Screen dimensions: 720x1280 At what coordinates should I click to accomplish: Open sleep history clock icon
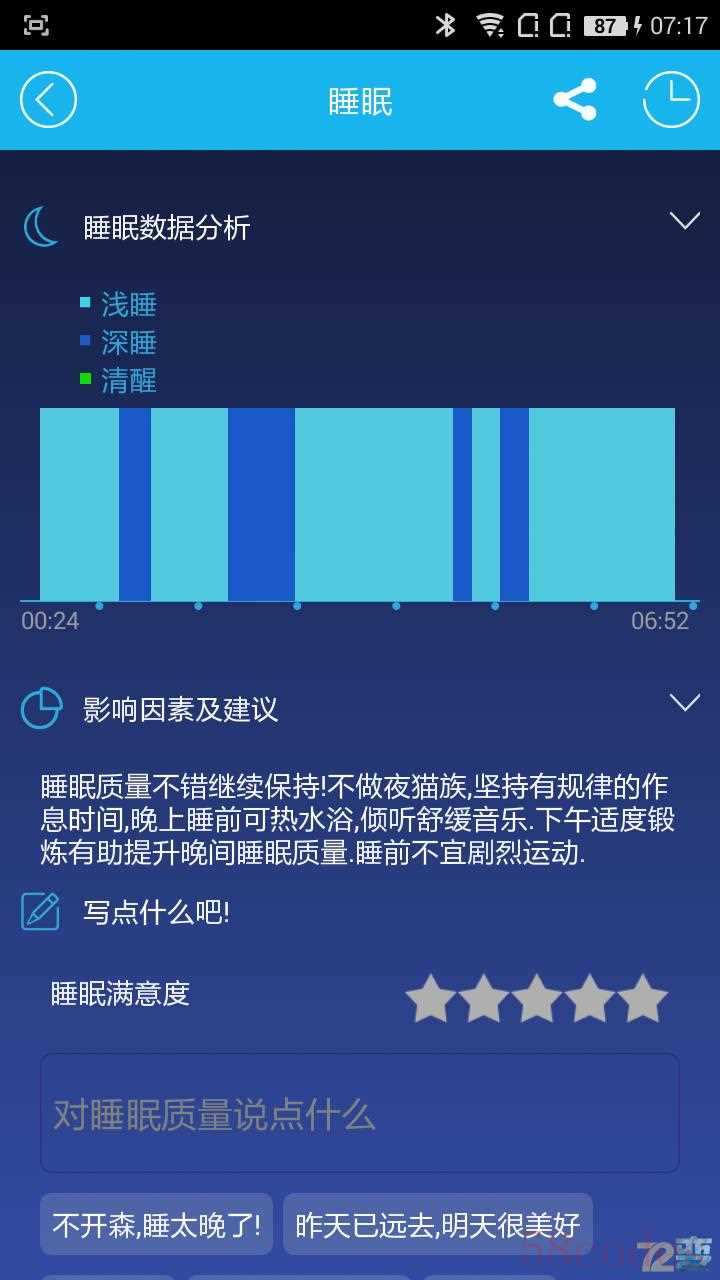coord(671,100)
